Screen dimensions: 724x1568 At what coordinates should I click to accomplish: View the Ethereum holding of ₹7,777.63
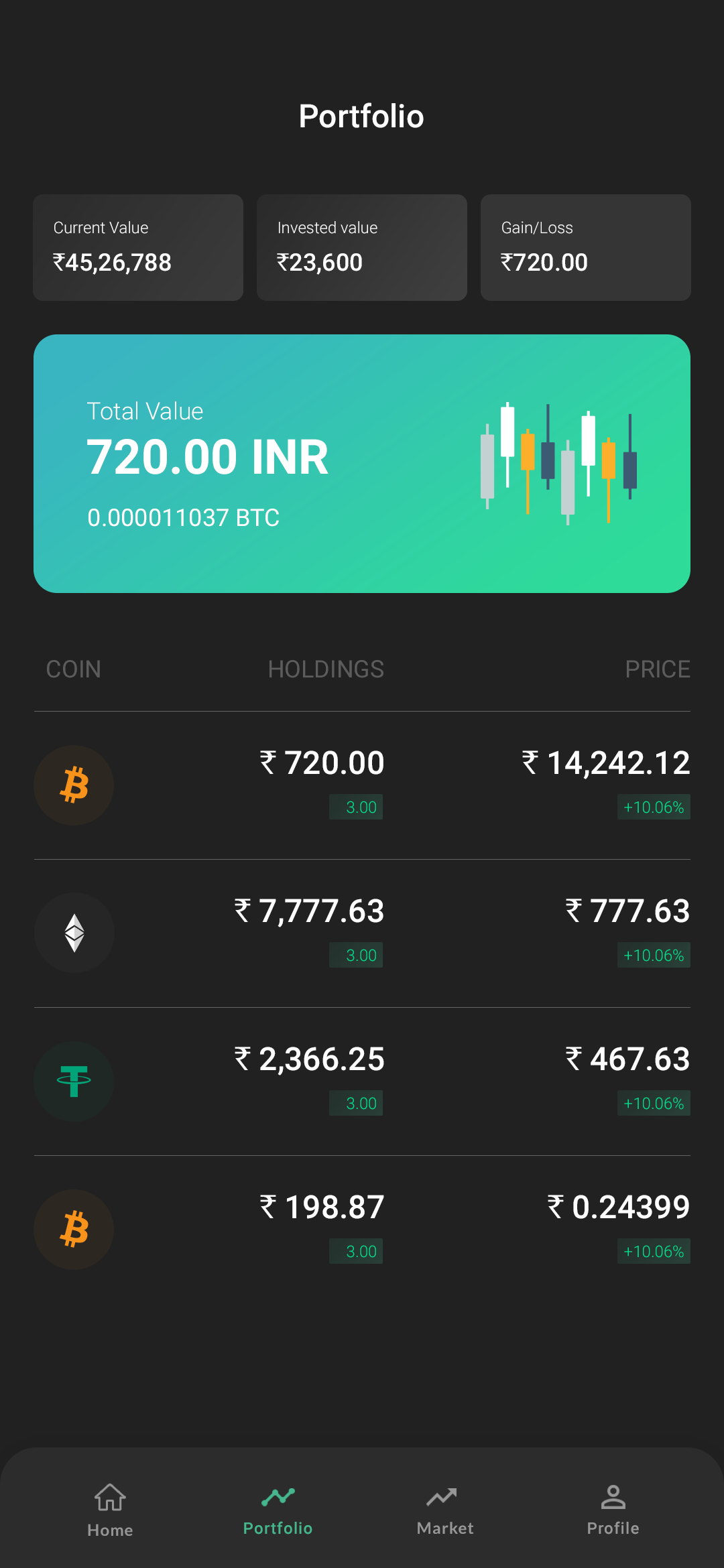362,933
